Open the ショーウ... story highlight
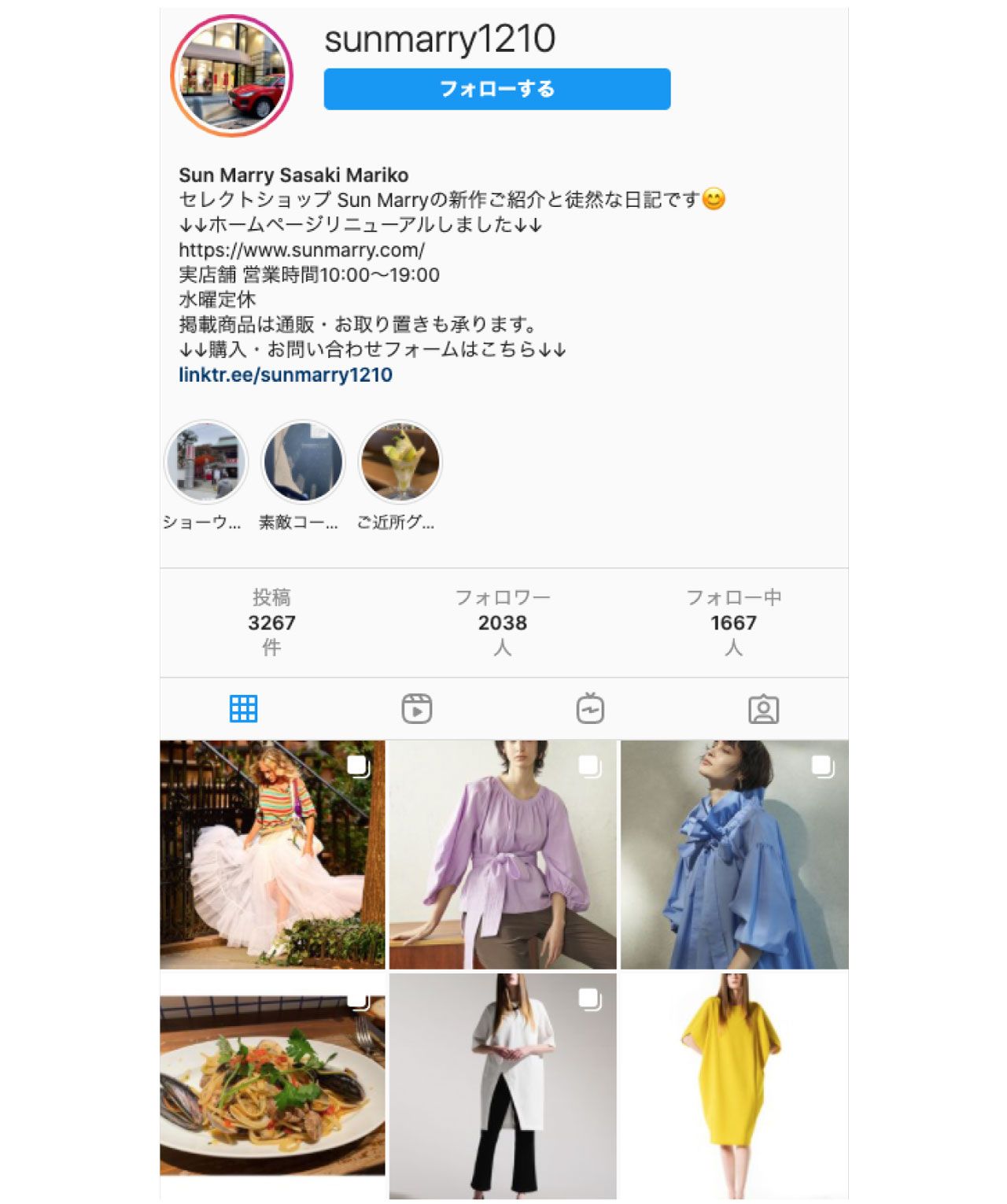The height and width of the screenshot is (1204, 1007). point(206,462)
